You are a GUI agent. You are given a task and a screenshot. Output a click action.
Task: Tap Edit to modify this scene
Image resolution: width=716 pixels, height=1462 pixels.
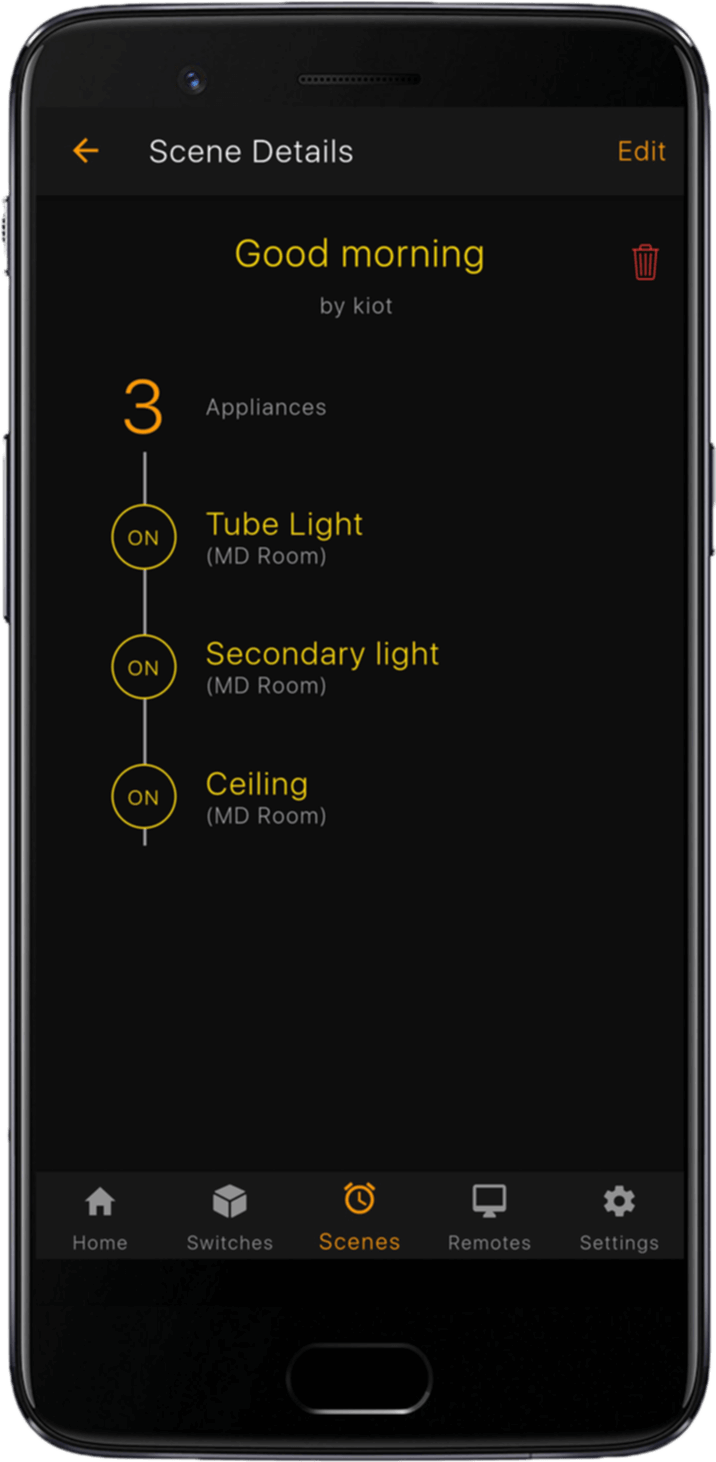tap(641, 151)
